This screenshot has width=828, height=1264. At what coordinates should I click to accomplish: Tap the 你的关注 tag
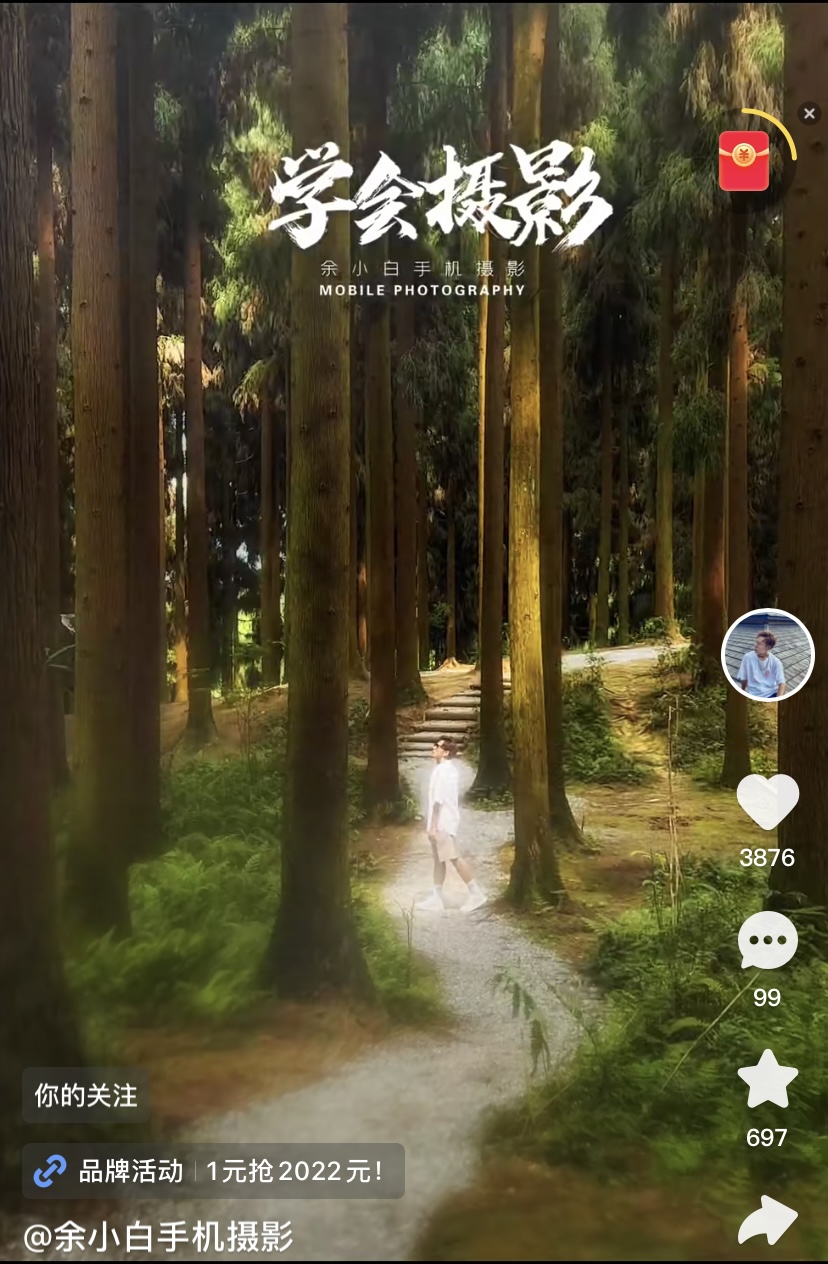click(86, 1095)
